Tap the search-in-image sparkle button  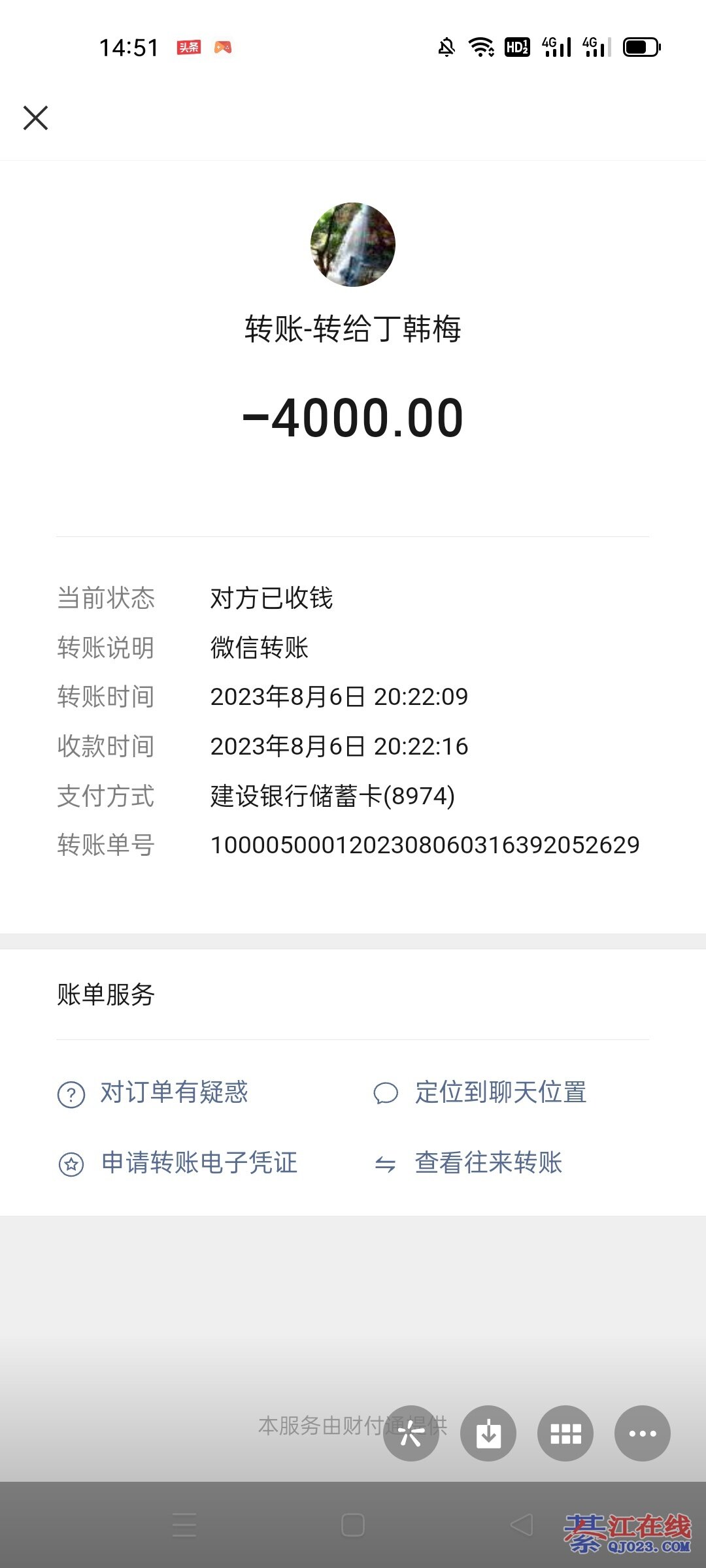411,1433
